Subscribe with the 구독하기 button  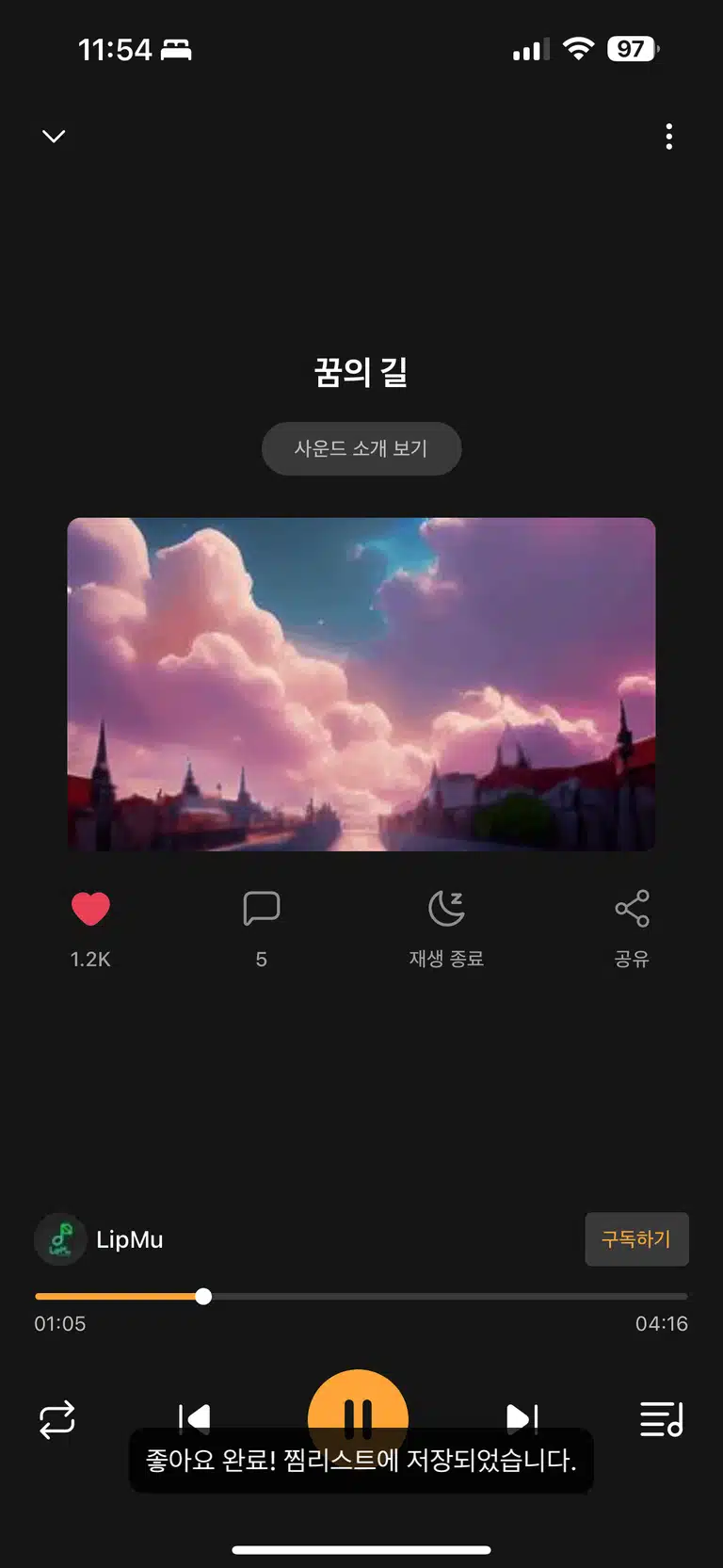636,1239
